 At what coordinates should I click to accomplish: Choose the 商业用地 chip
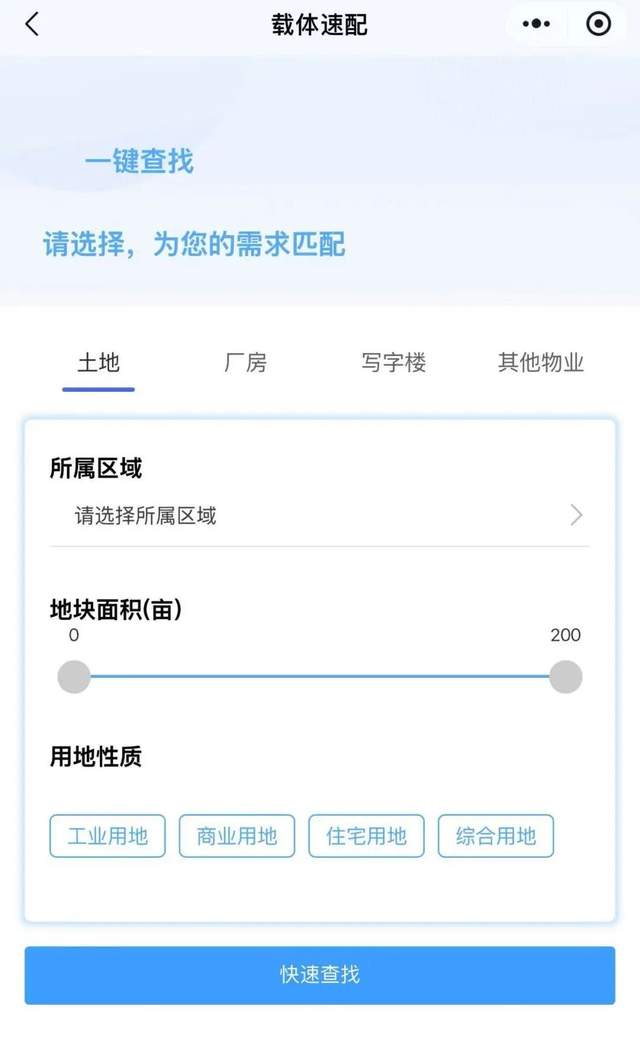click(237, 836)
